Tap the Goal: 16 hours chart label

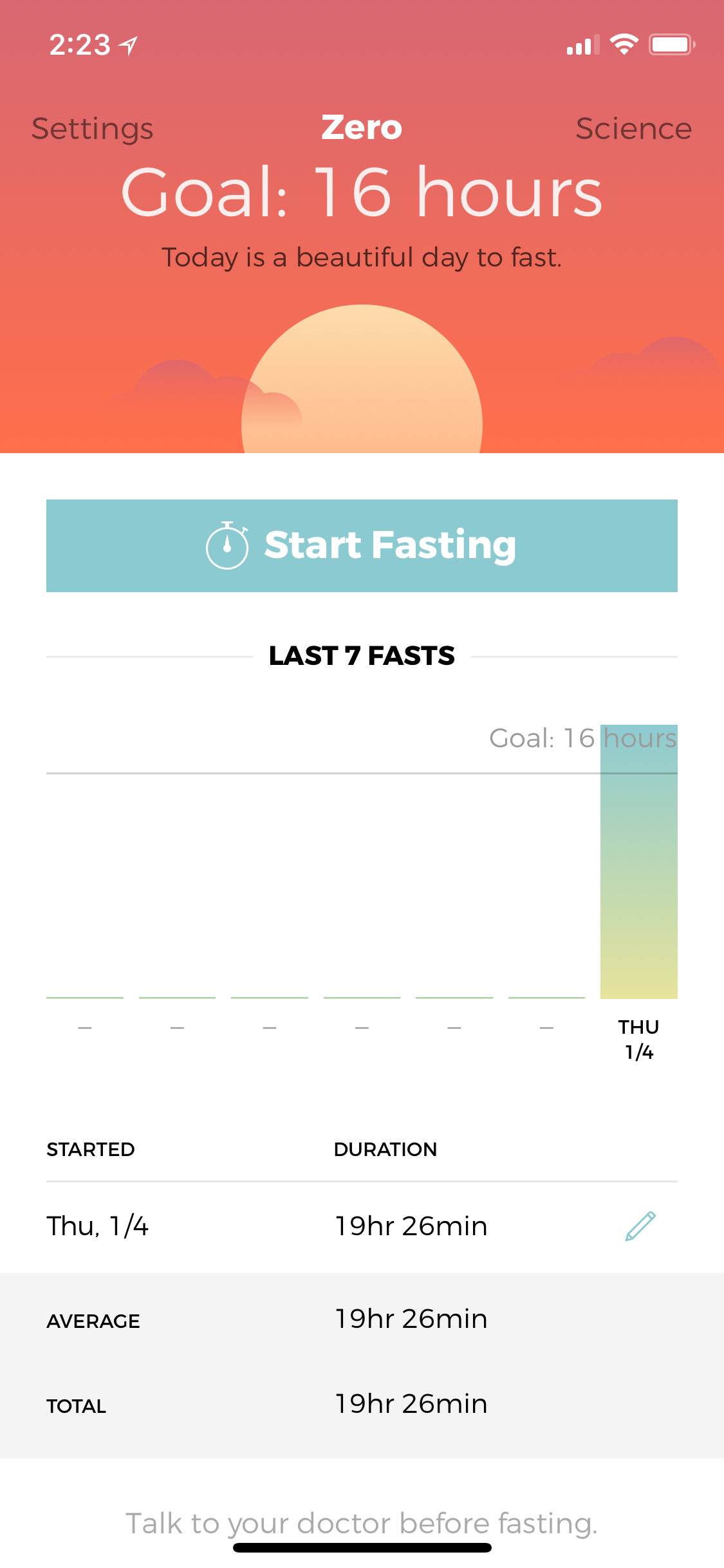[583, 738]
